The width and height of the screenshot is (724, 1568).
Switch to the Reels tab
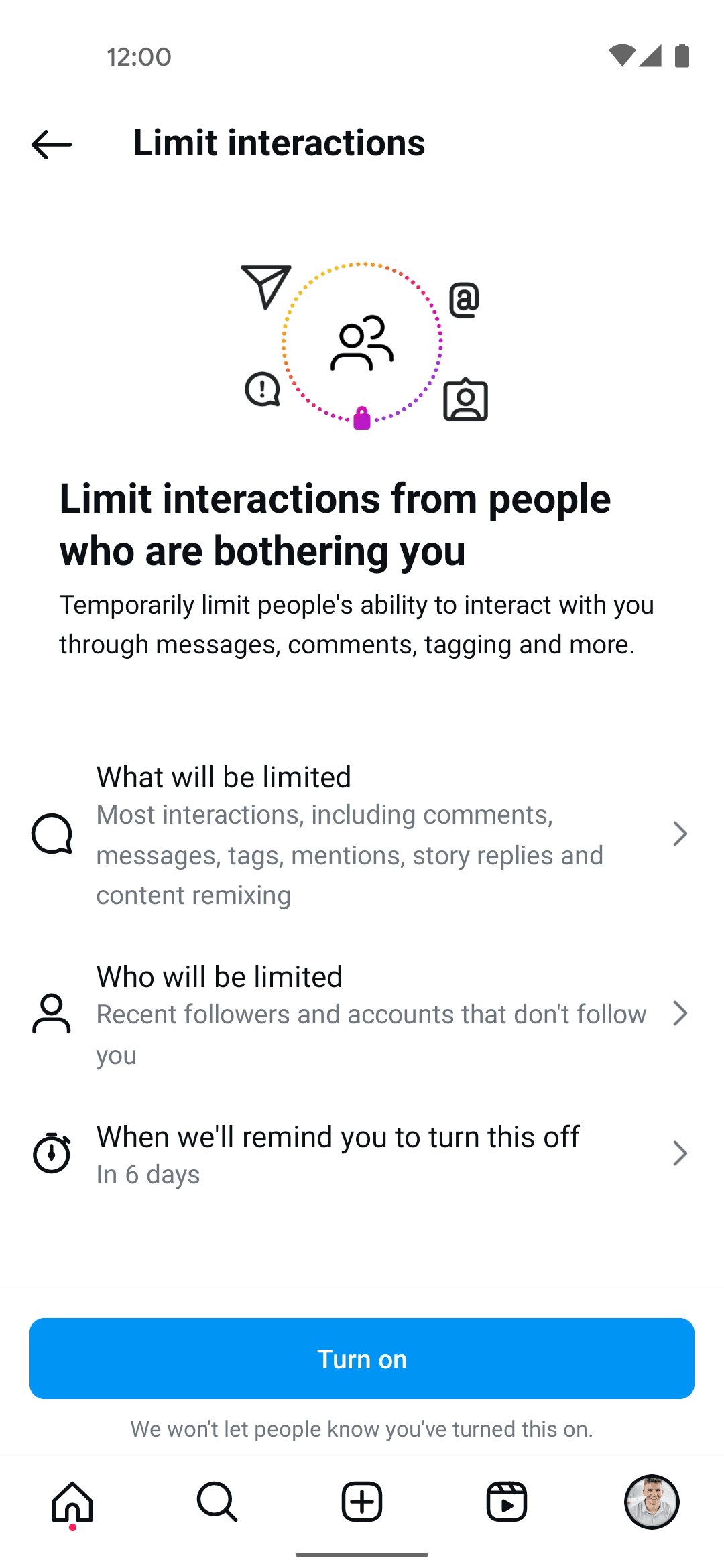coord(507,1502)
